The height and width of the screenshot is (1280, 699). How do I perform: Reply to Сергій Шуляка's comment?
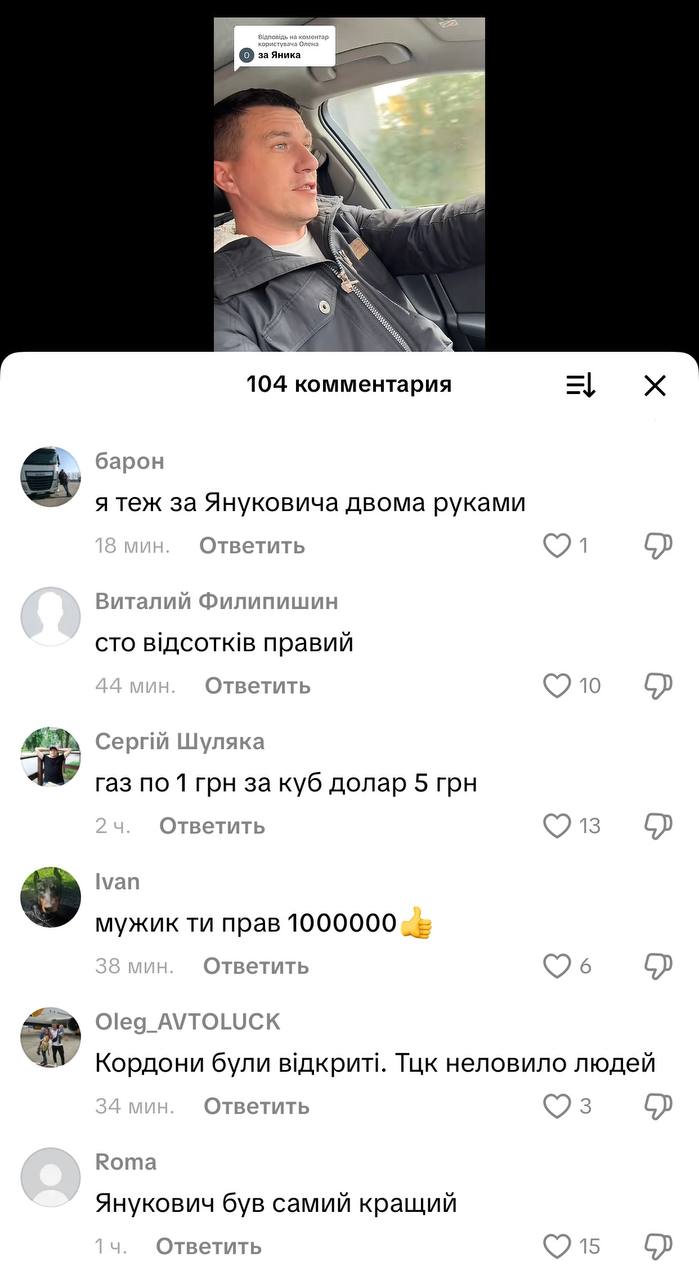[x=212, y=826]
